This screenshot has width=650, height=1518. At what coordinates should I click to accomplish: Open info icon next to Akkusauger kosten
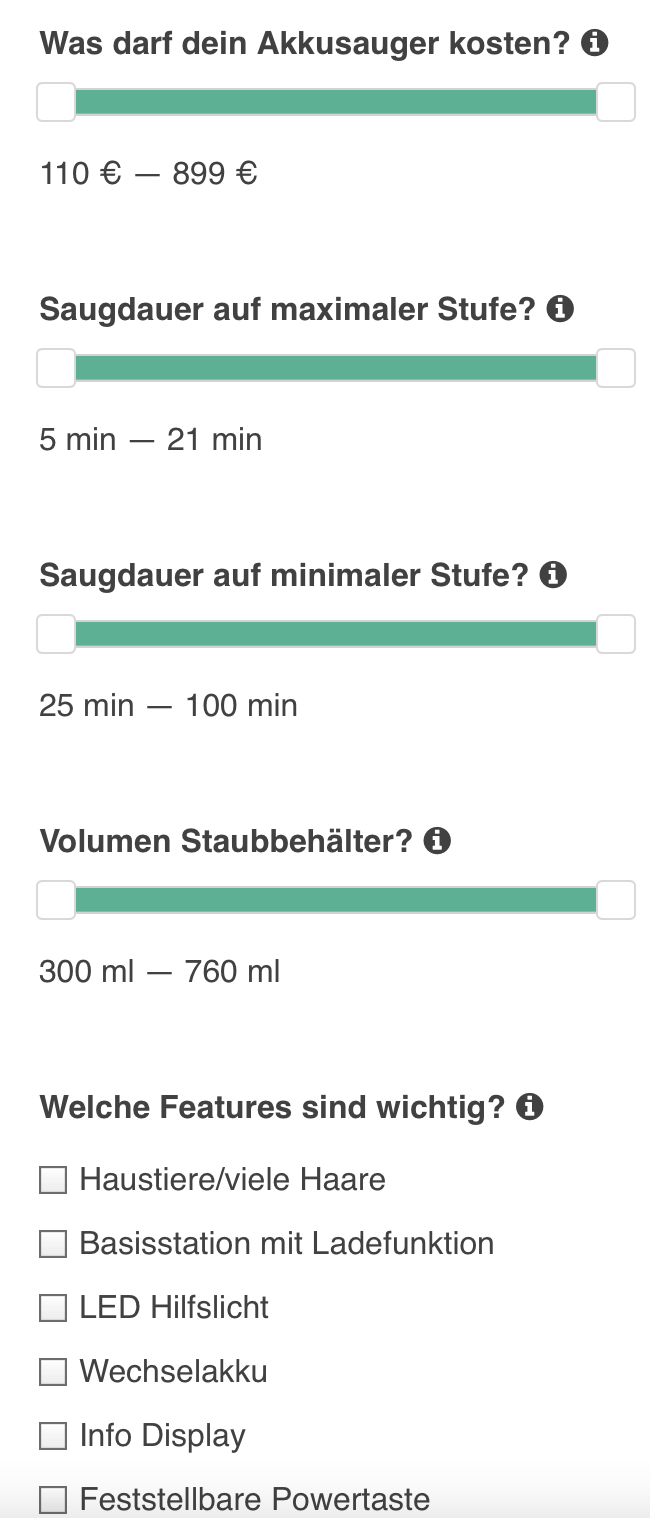(x=595, y=43)
